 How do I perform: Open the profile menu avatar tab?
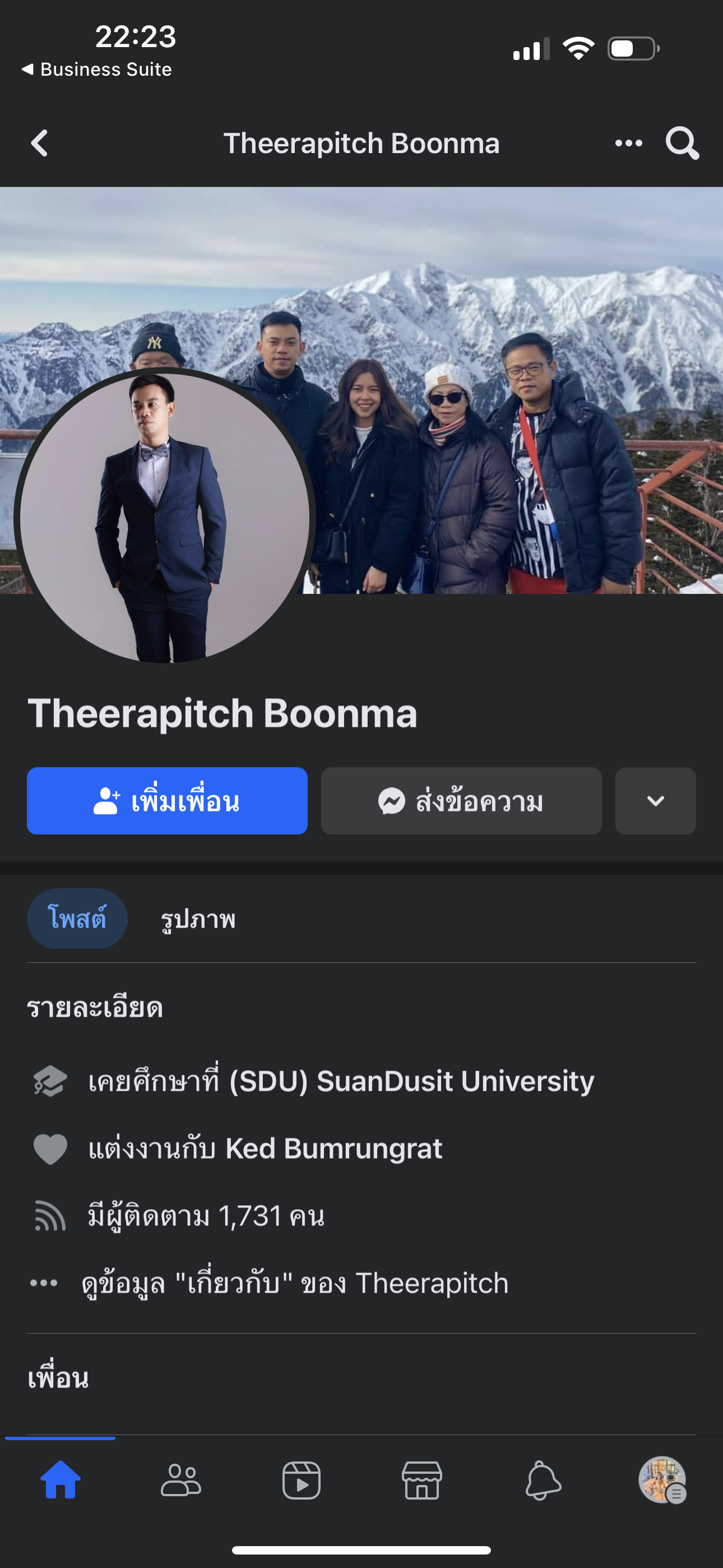tap(662, 1481)
